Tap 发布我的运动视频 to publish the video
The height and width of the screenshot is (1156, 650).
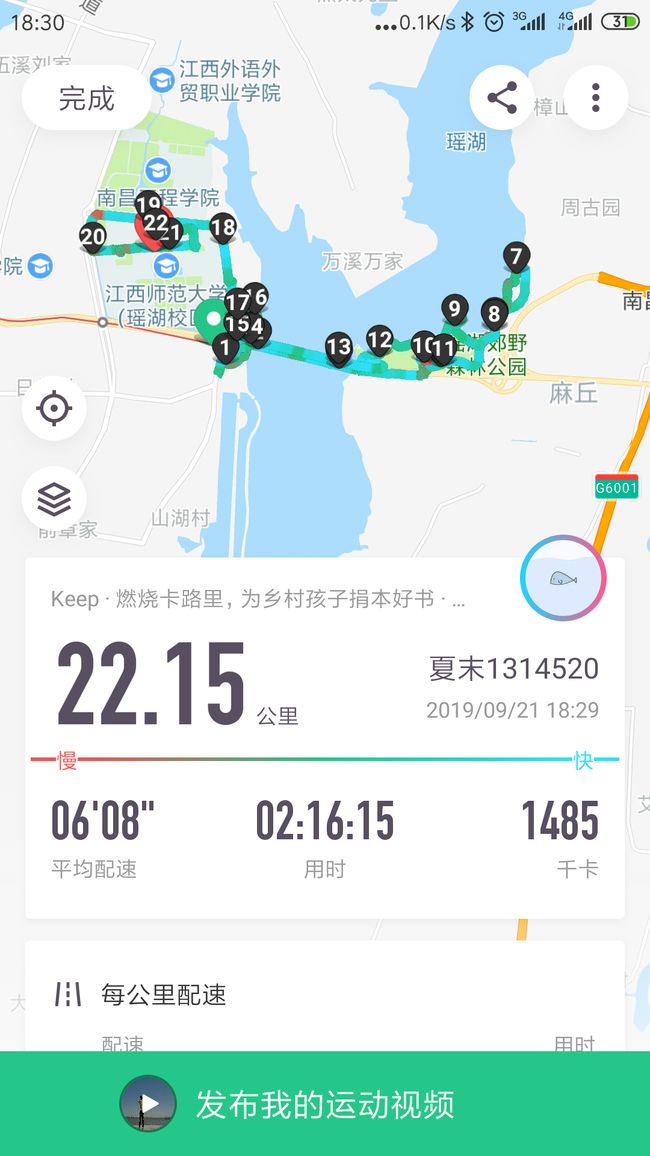[325, 1104]
